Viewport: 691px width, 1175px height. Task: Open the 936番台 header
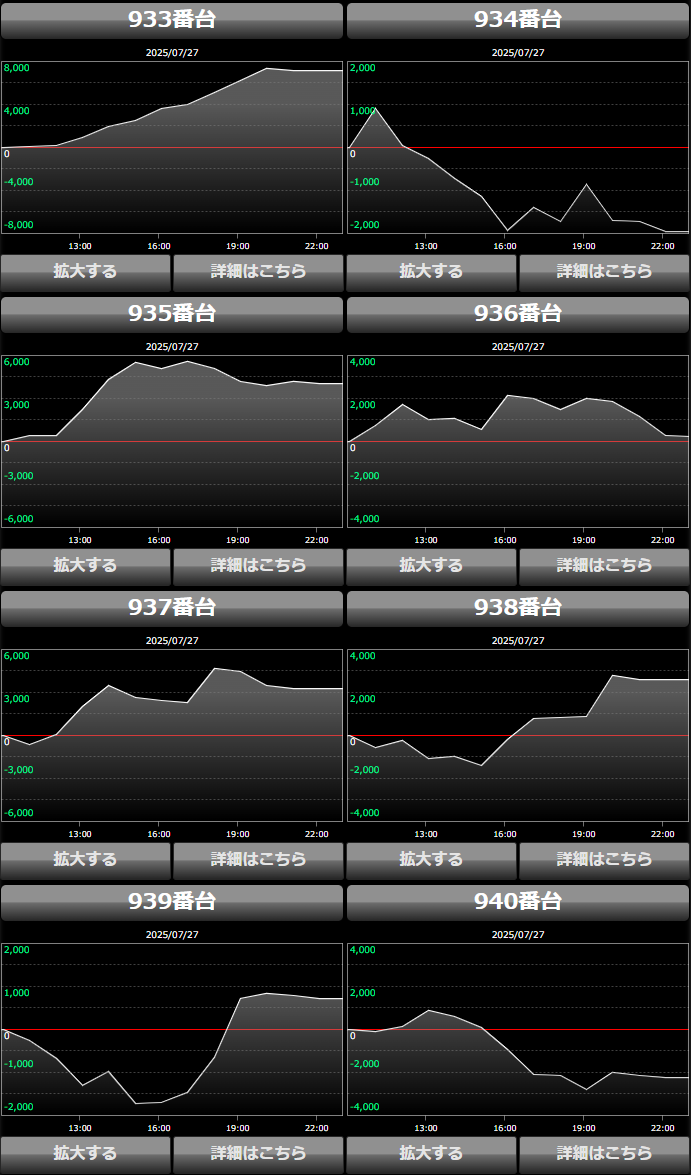click(518, 314)
